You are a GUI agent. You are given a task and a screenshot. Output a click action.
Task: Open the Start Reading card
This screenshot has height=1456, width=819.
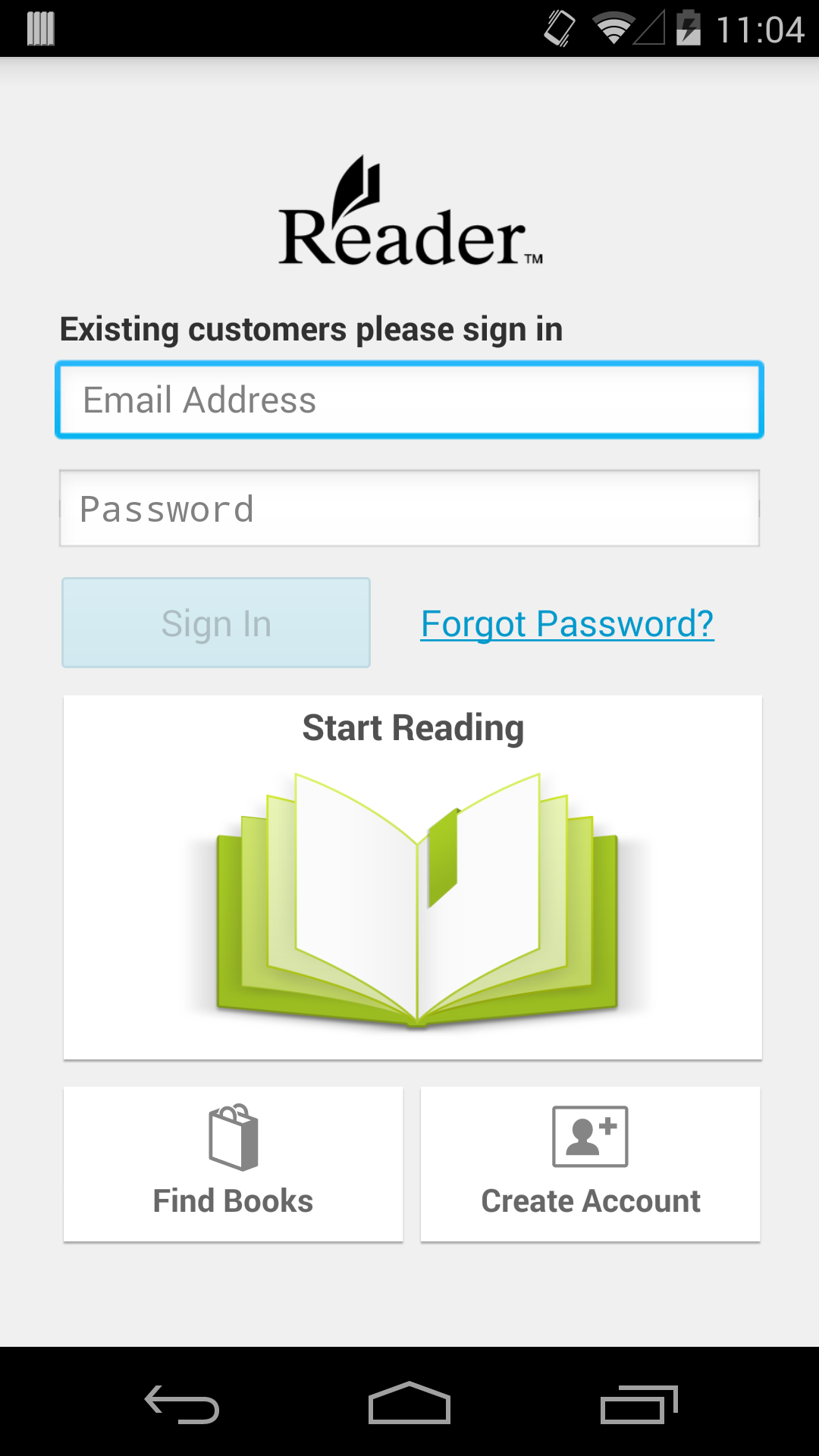tap(413, 877)
